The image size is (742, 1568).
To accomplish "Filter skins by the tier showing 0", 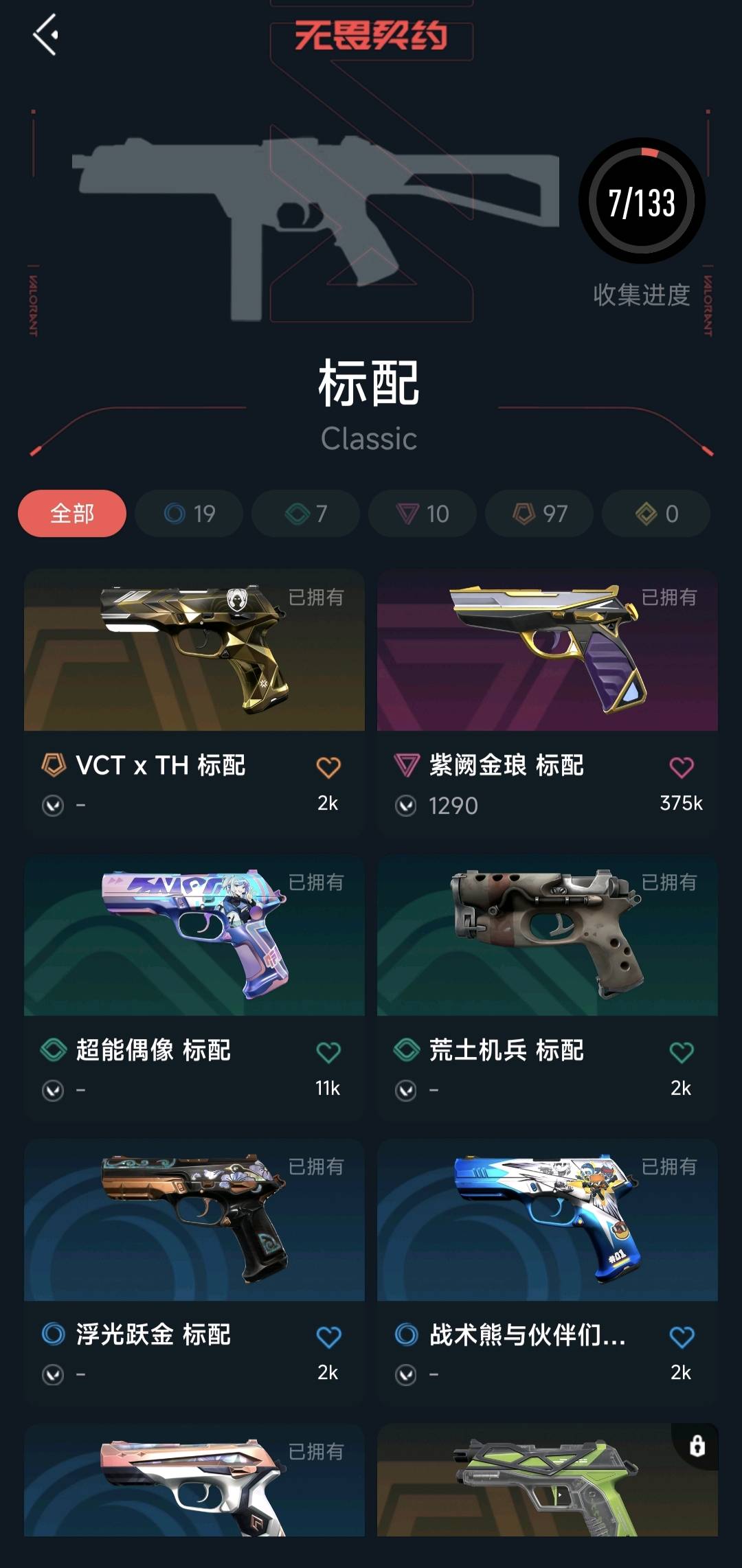I will pos(656,513).
